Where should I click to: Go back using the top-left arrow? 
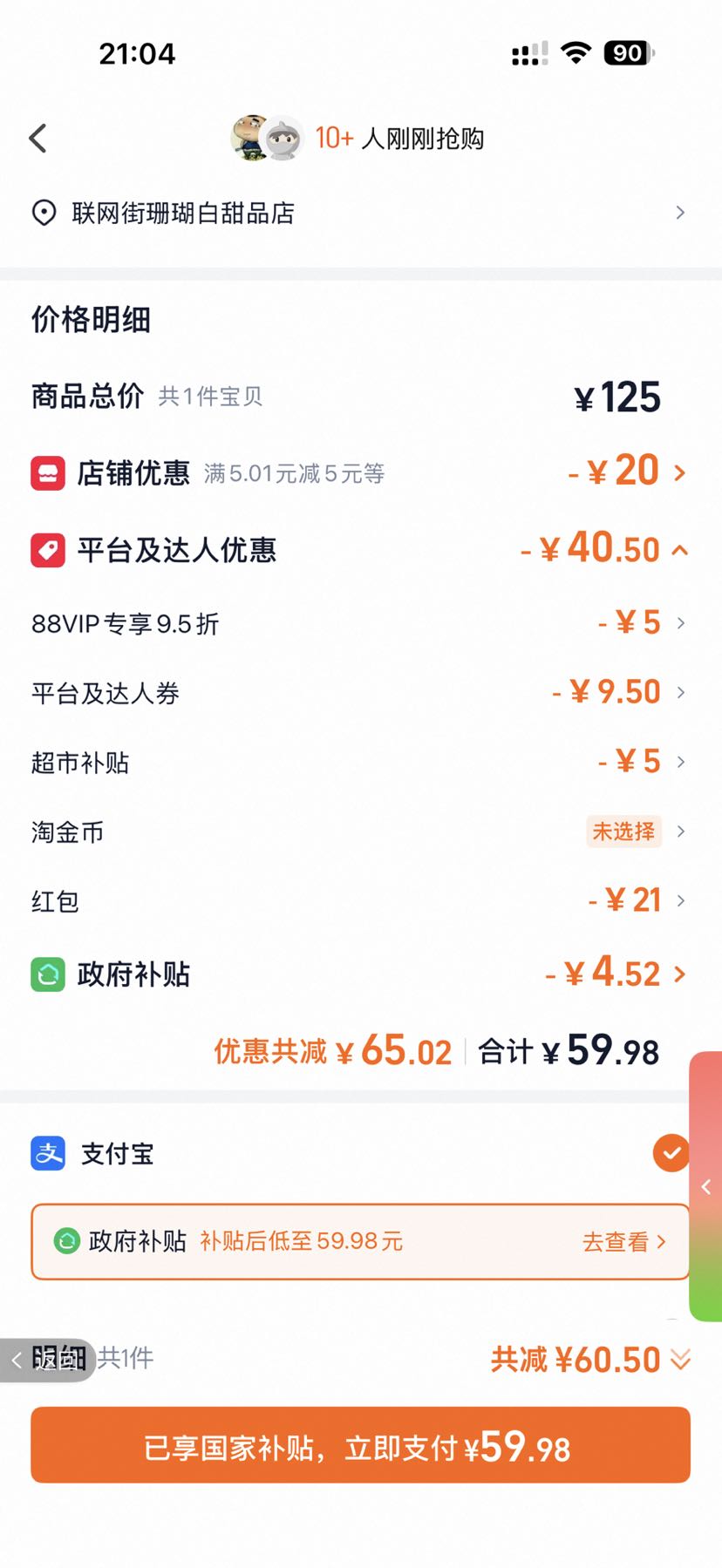(38, 138)
